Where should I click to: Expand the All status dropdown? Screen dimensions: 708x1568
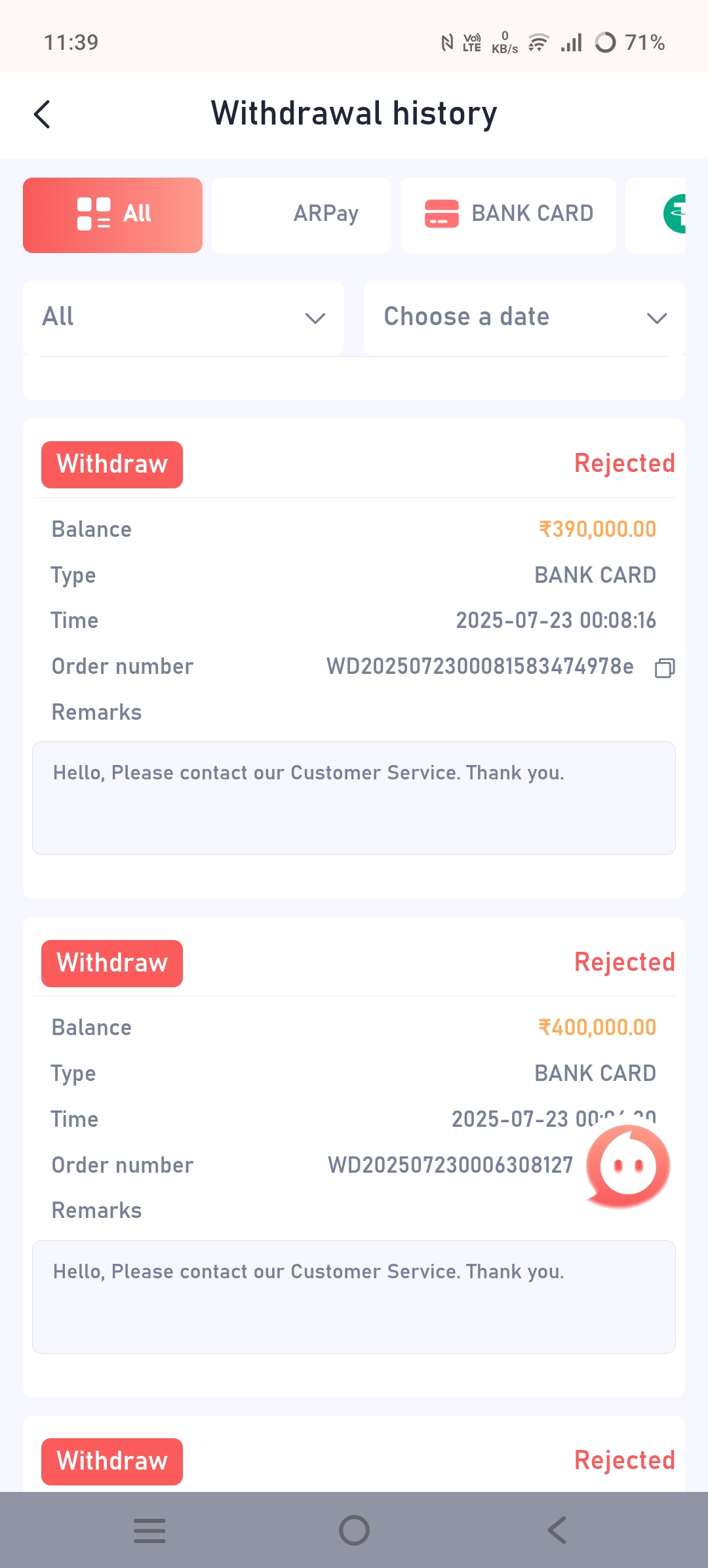[x=184, y=318]
